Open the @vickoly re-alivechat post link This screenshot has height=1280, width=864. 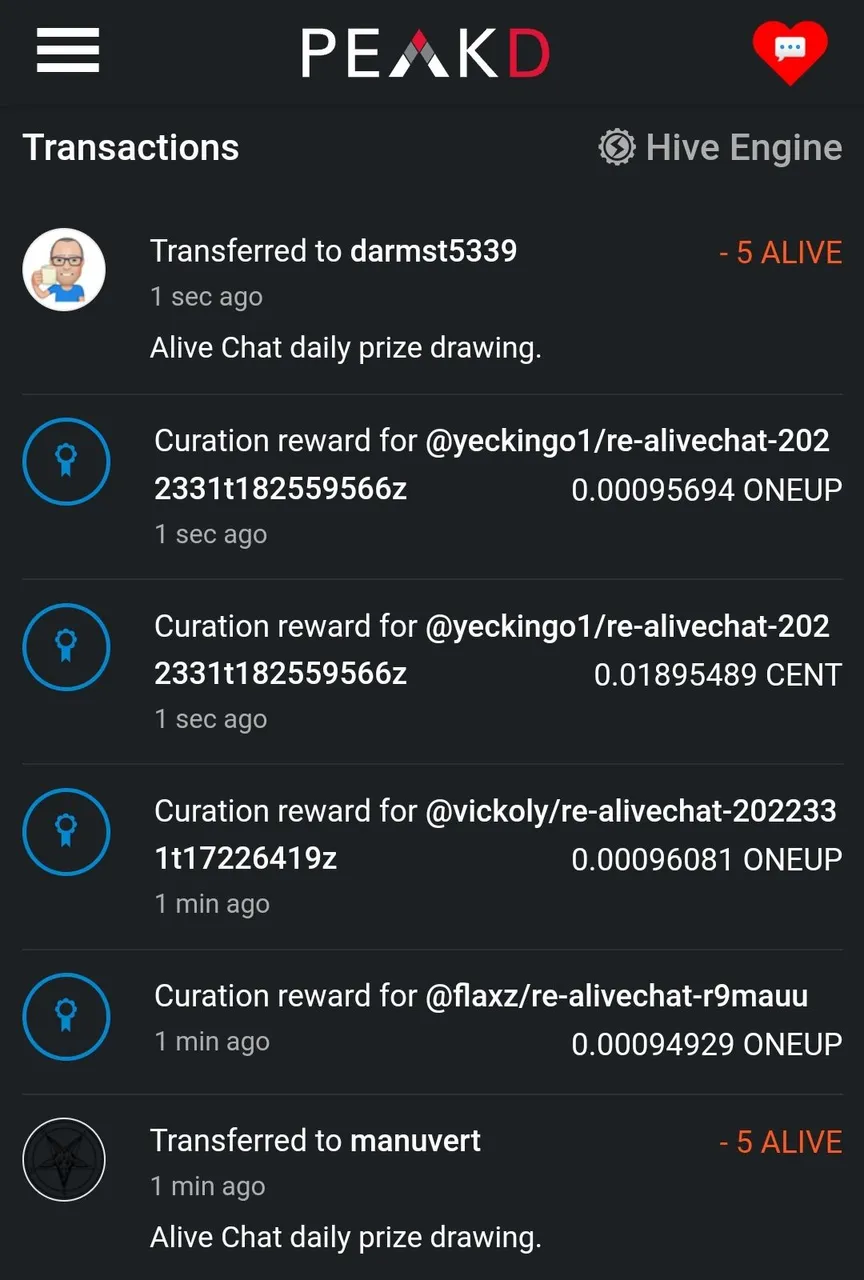[630, 811]
